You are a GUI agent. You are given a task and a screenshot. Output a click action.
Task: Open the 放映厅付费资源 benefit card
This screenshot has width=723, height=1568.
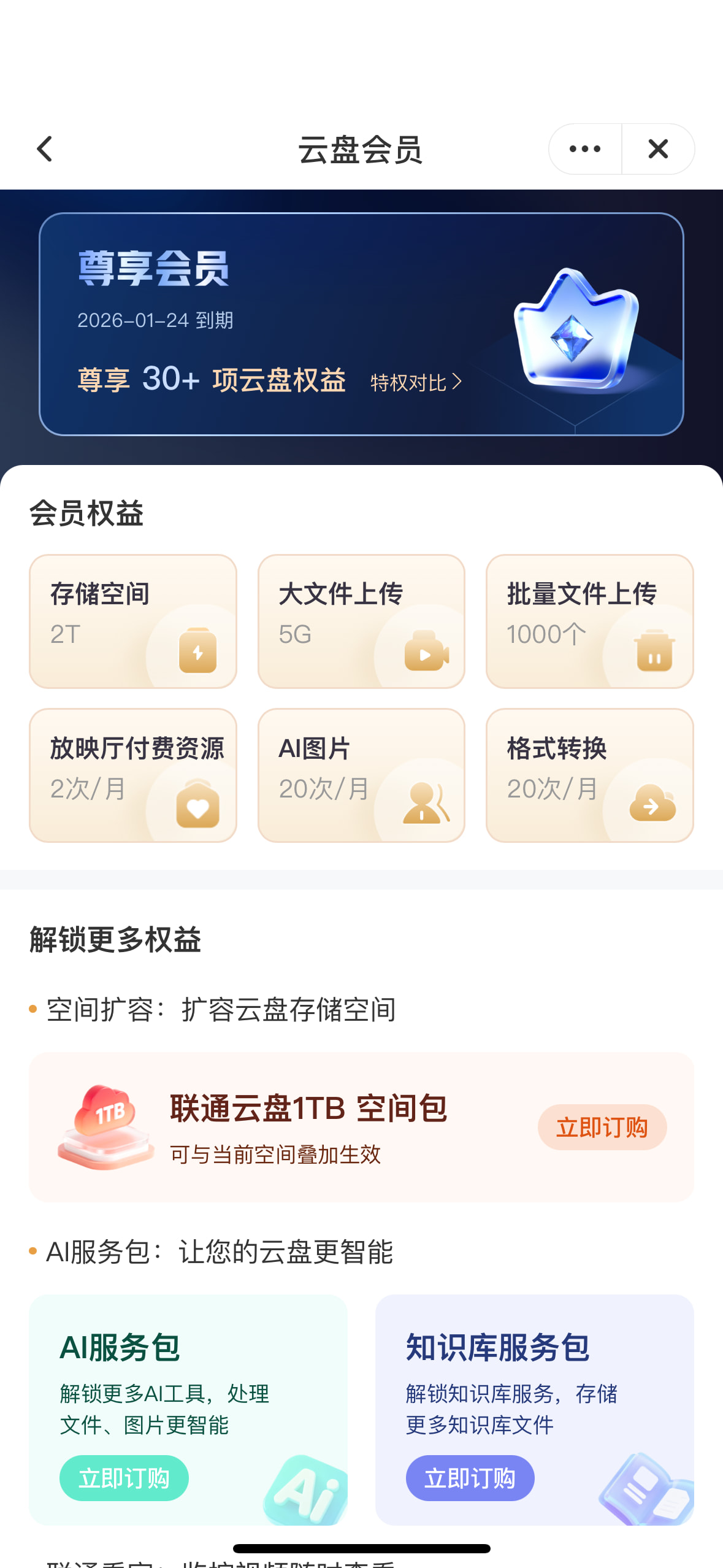pyautogui.click(x=133, y=775)
